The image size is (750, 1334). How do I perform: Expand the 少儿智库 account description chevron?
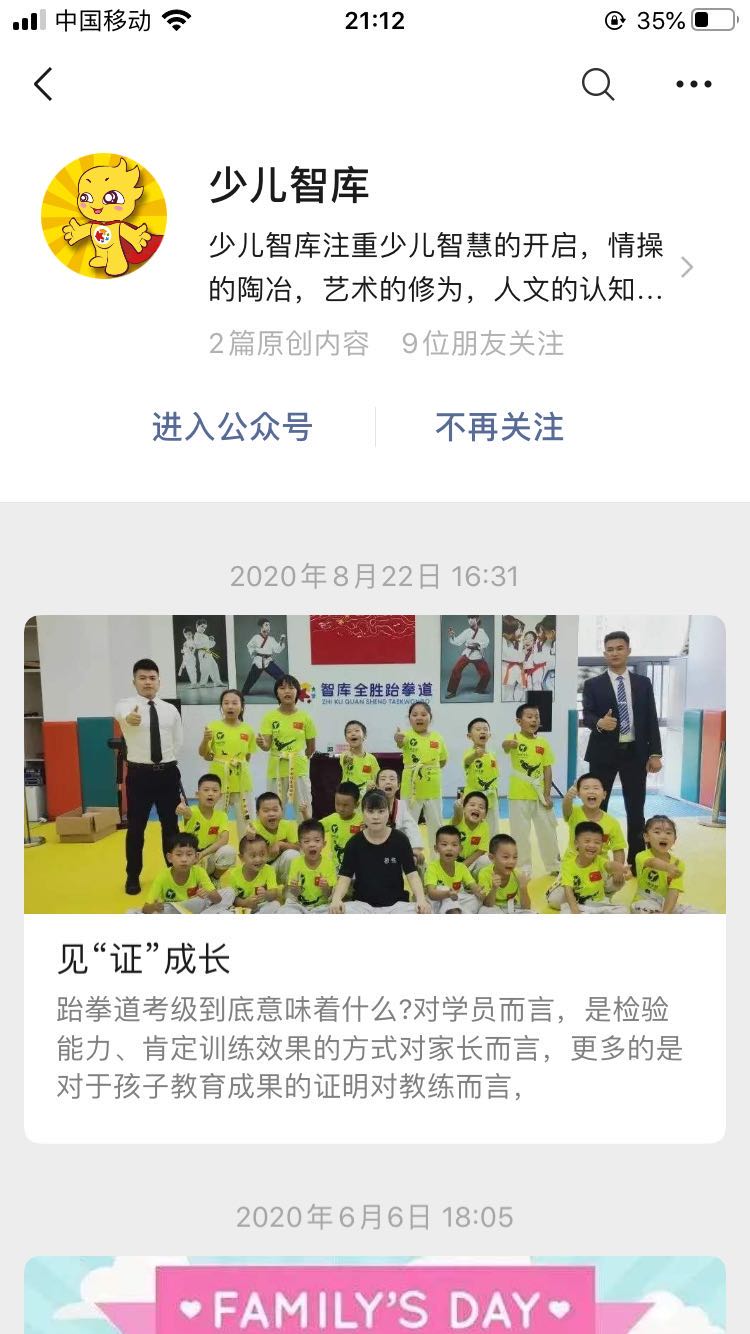[x=687, y=267]
